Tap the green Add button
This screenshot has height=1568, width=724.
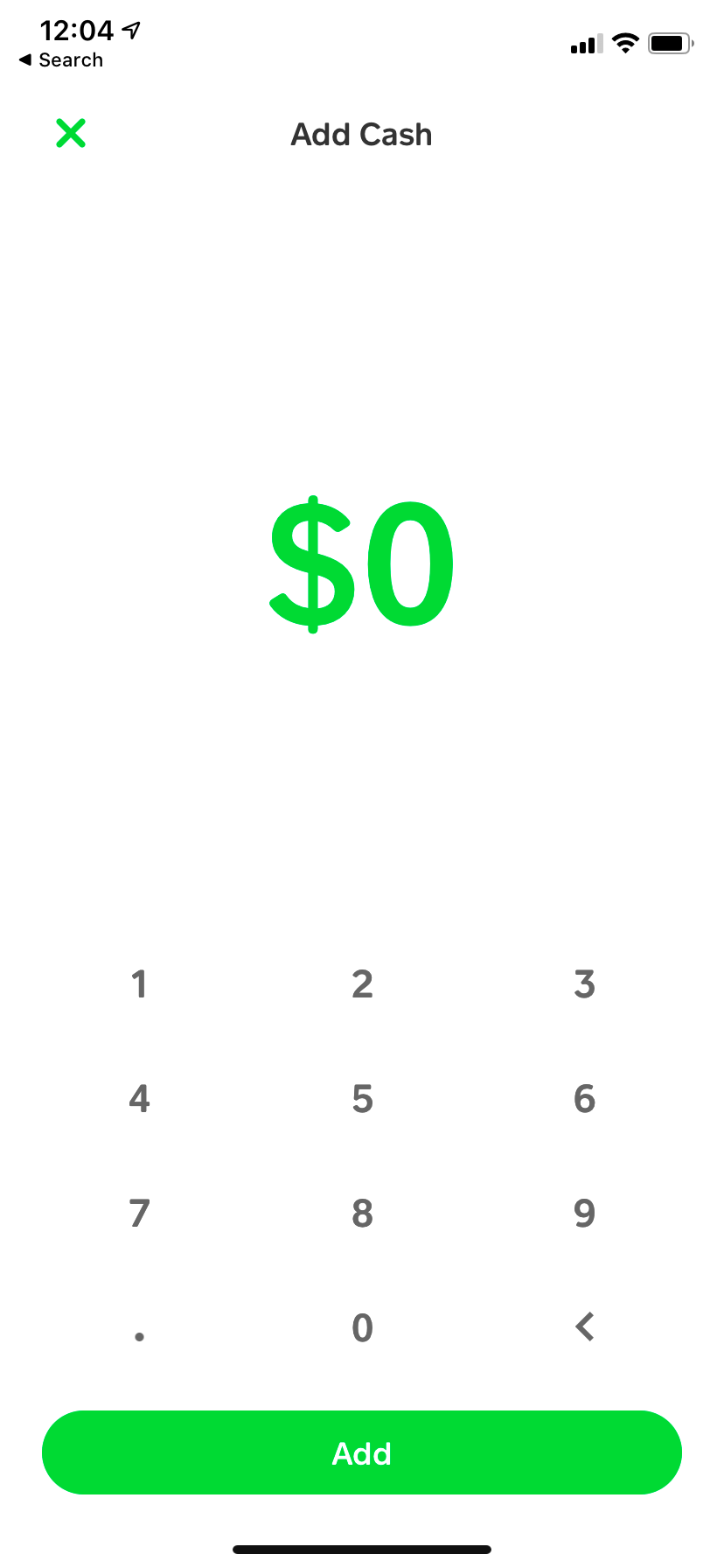(362, 1452)
